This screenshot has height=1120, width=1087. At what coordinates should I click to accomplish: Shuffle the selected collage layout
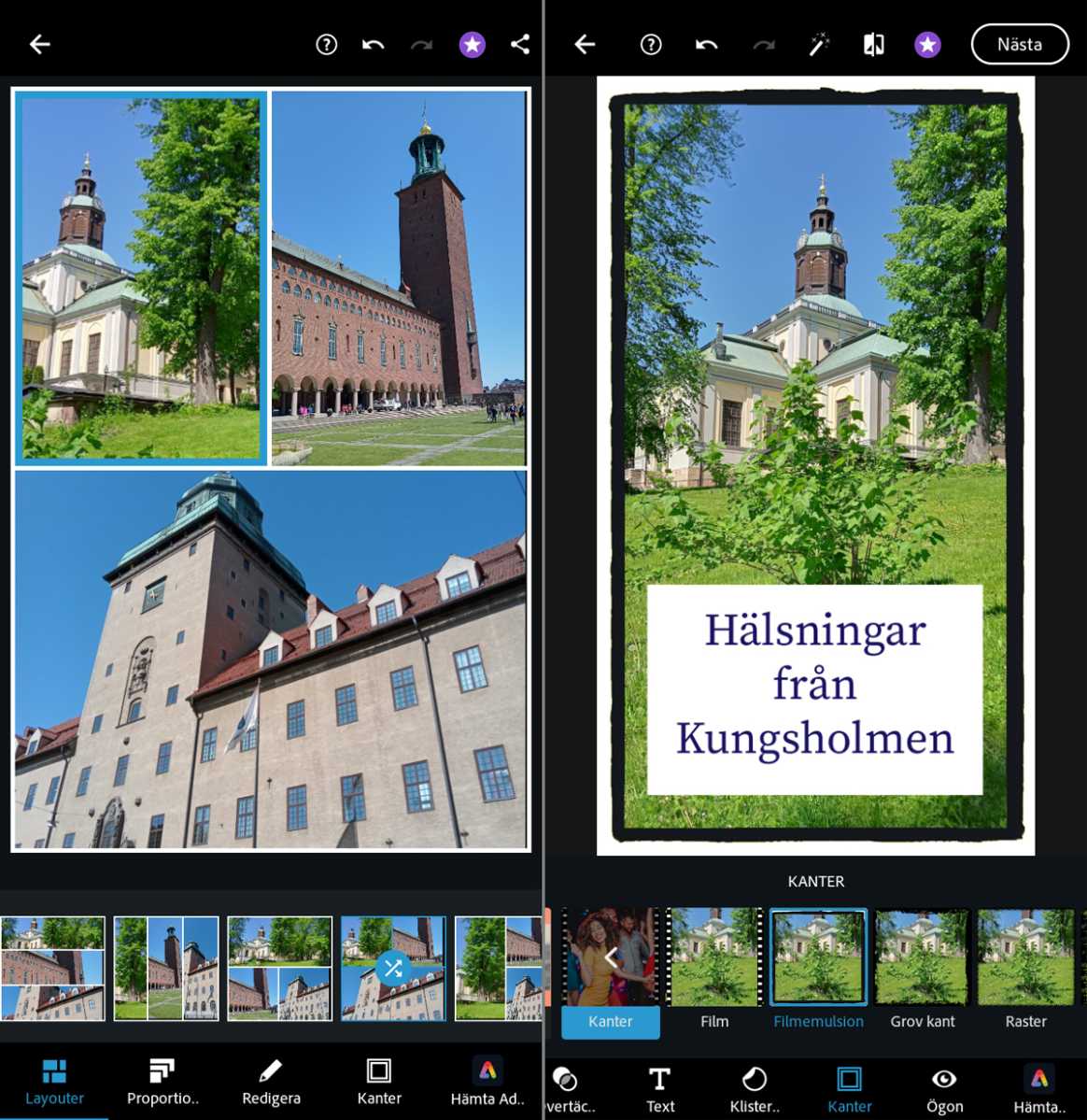[393, 968]
